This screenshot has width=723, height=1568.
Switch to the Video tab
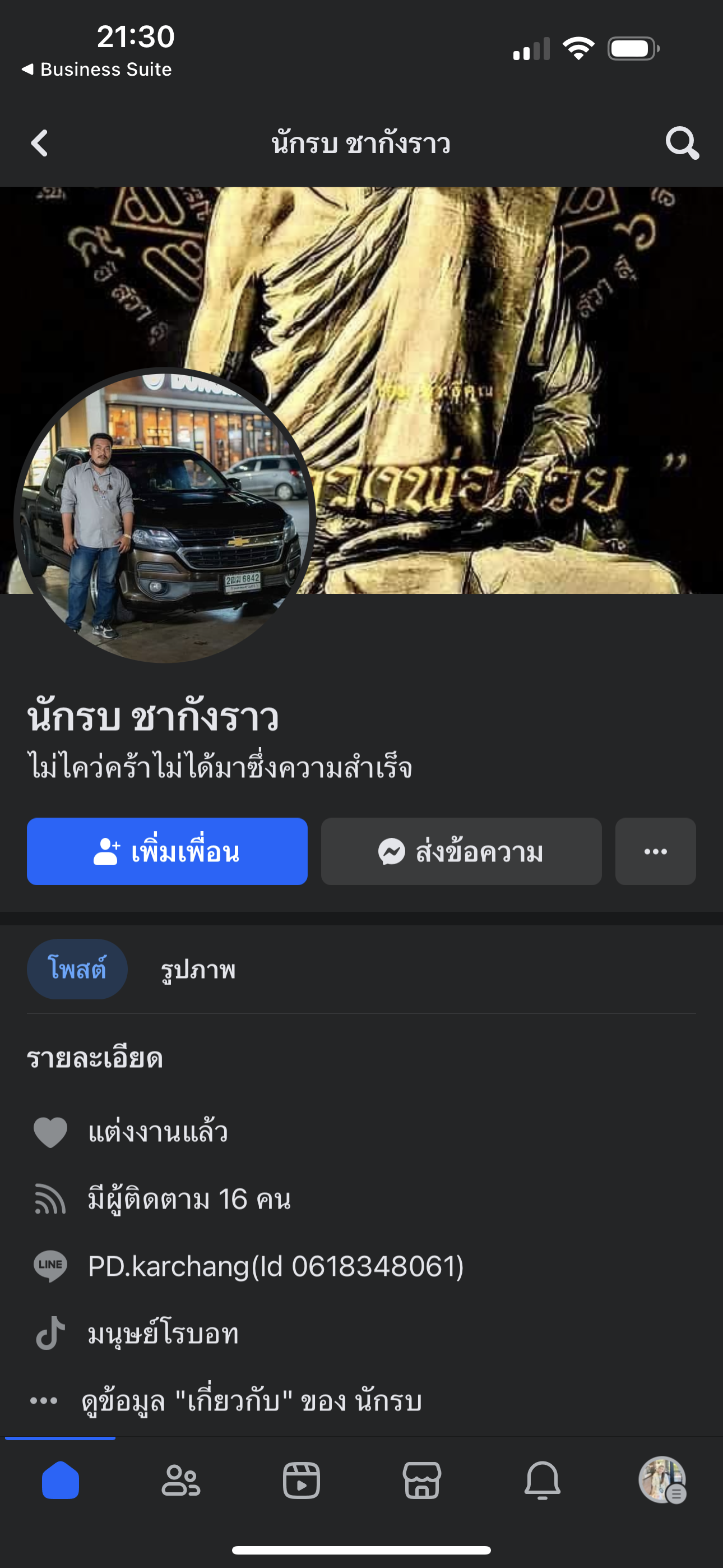click(302, 1481)
